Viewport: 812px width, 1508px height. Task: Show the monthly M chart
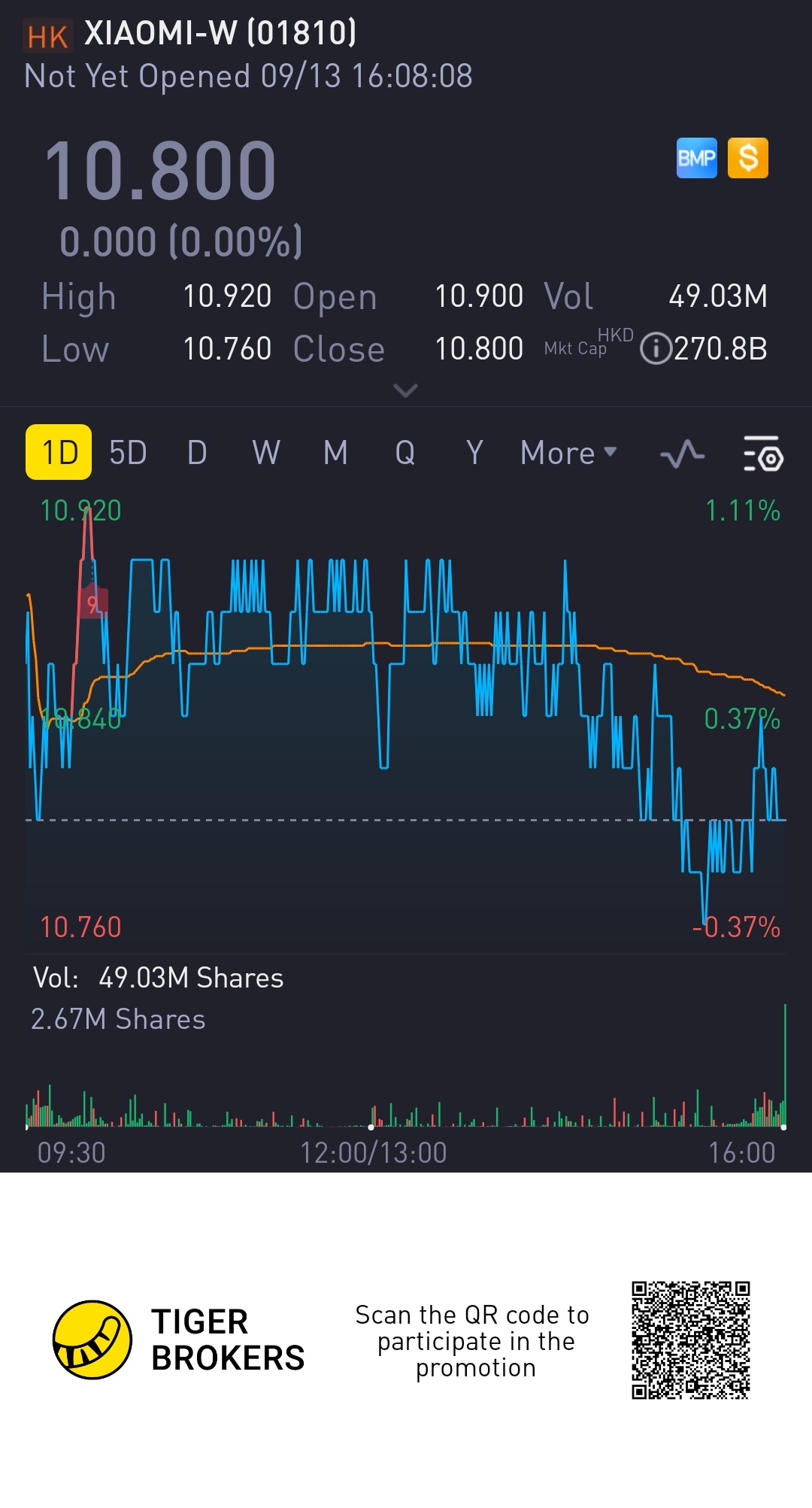point(335,453)
